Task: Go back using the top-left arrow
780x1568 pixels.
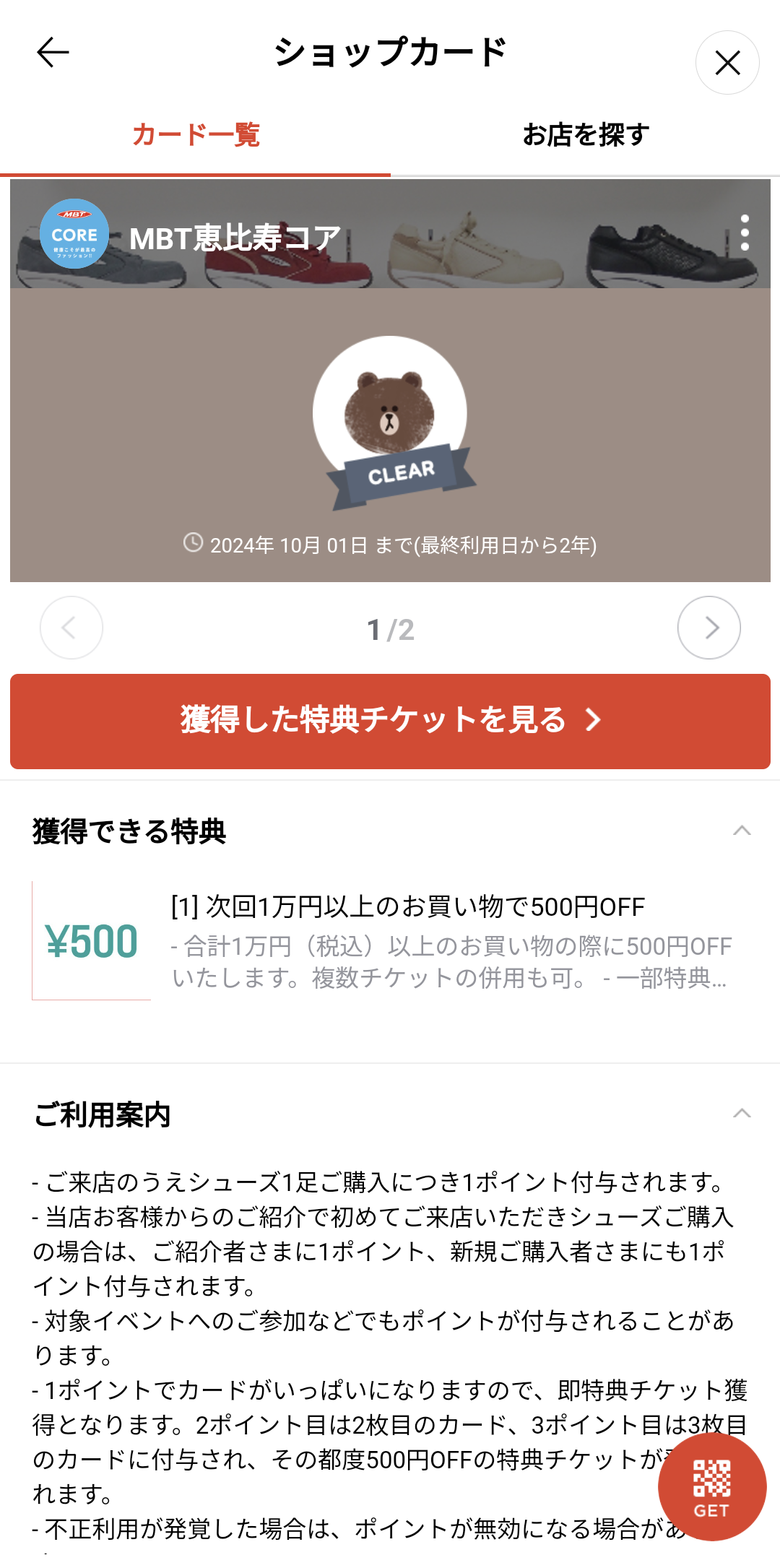Action: pos(53,53)
